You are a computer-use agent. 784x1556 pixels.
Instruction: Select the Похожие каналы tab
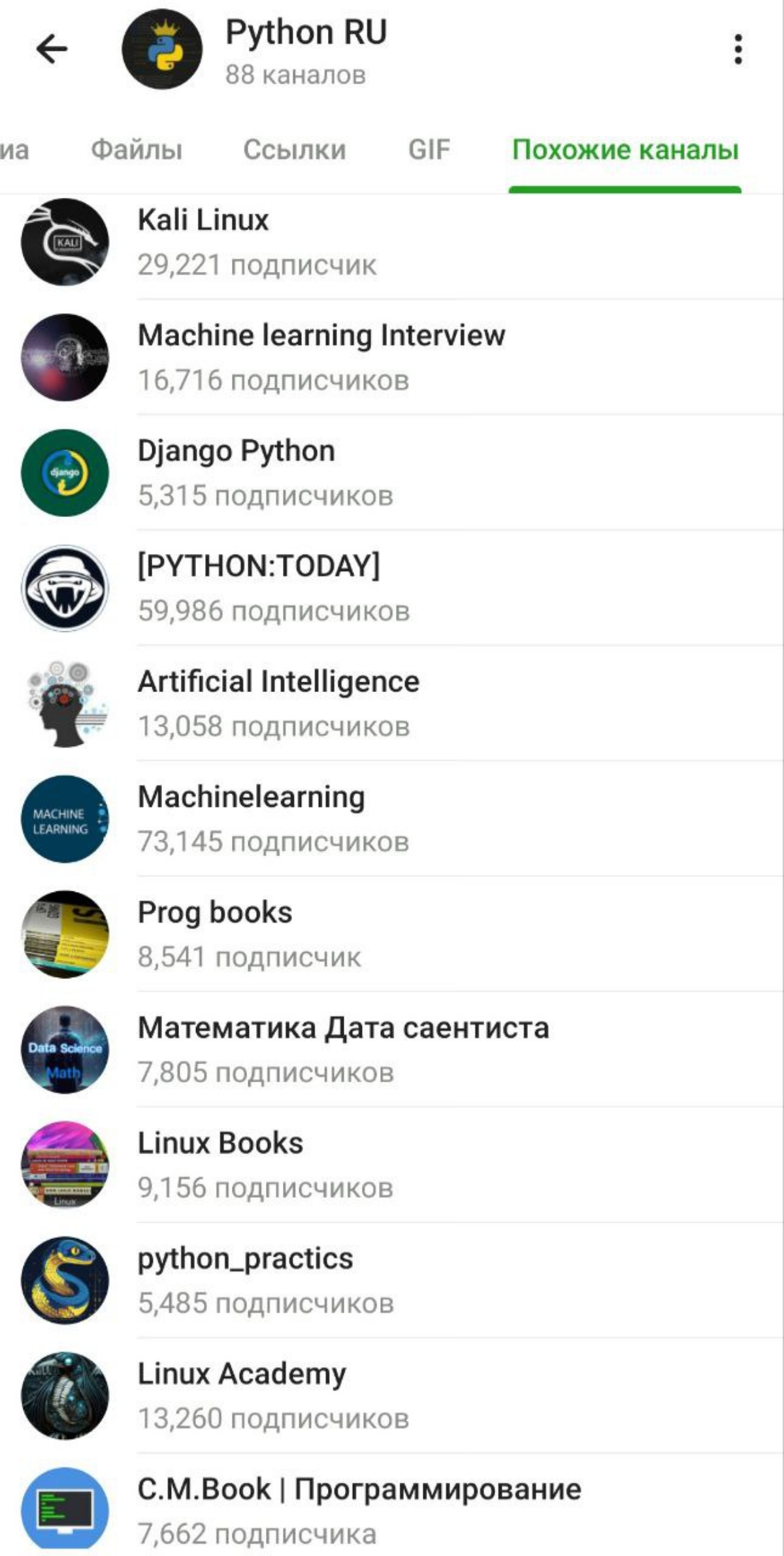[x=625, y=150]
